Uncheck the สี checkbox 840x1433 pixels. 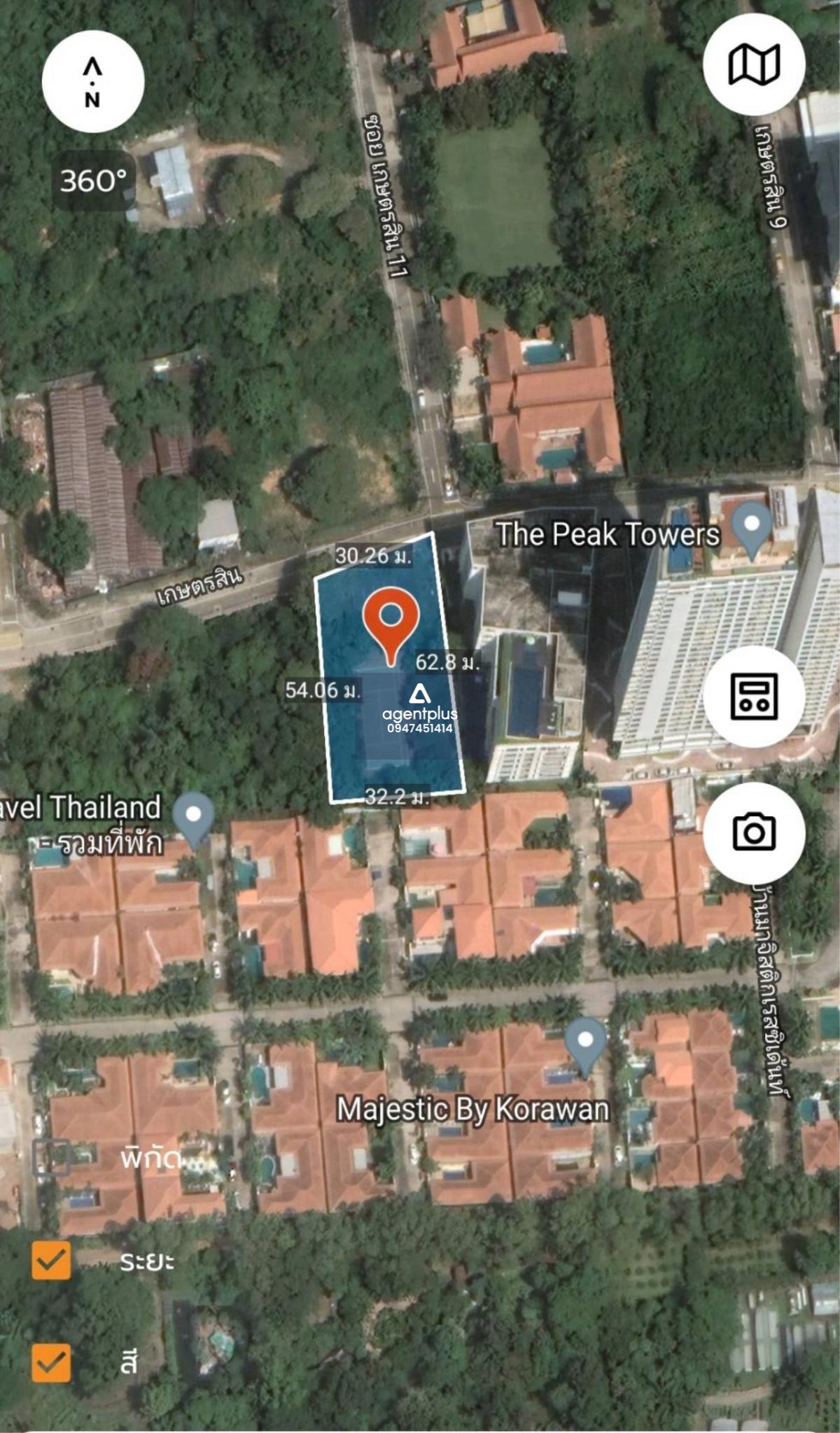51,1362
